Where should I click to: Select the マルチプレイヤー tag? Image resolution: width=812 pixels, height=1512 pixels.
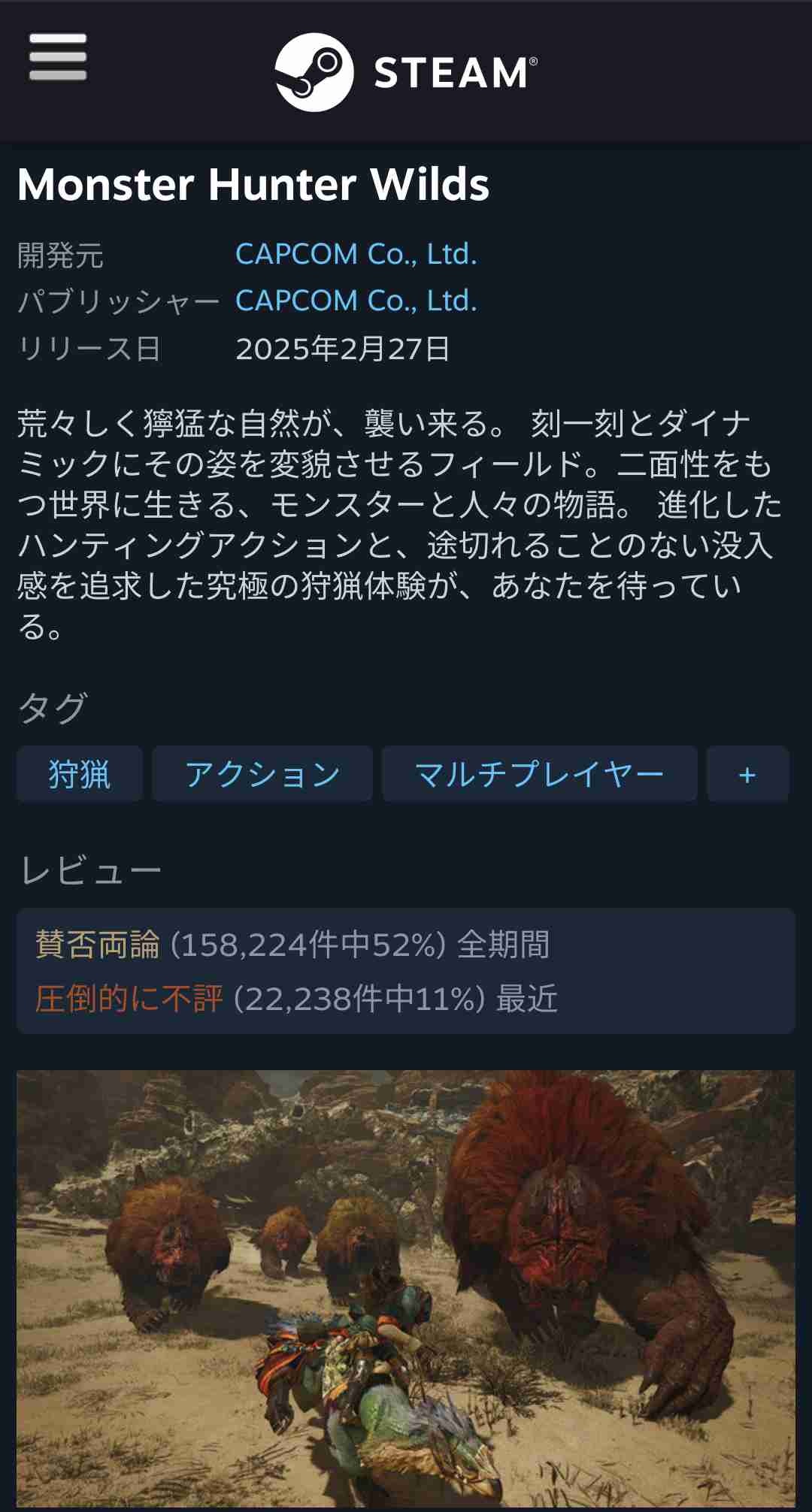(x=539, y=774)
